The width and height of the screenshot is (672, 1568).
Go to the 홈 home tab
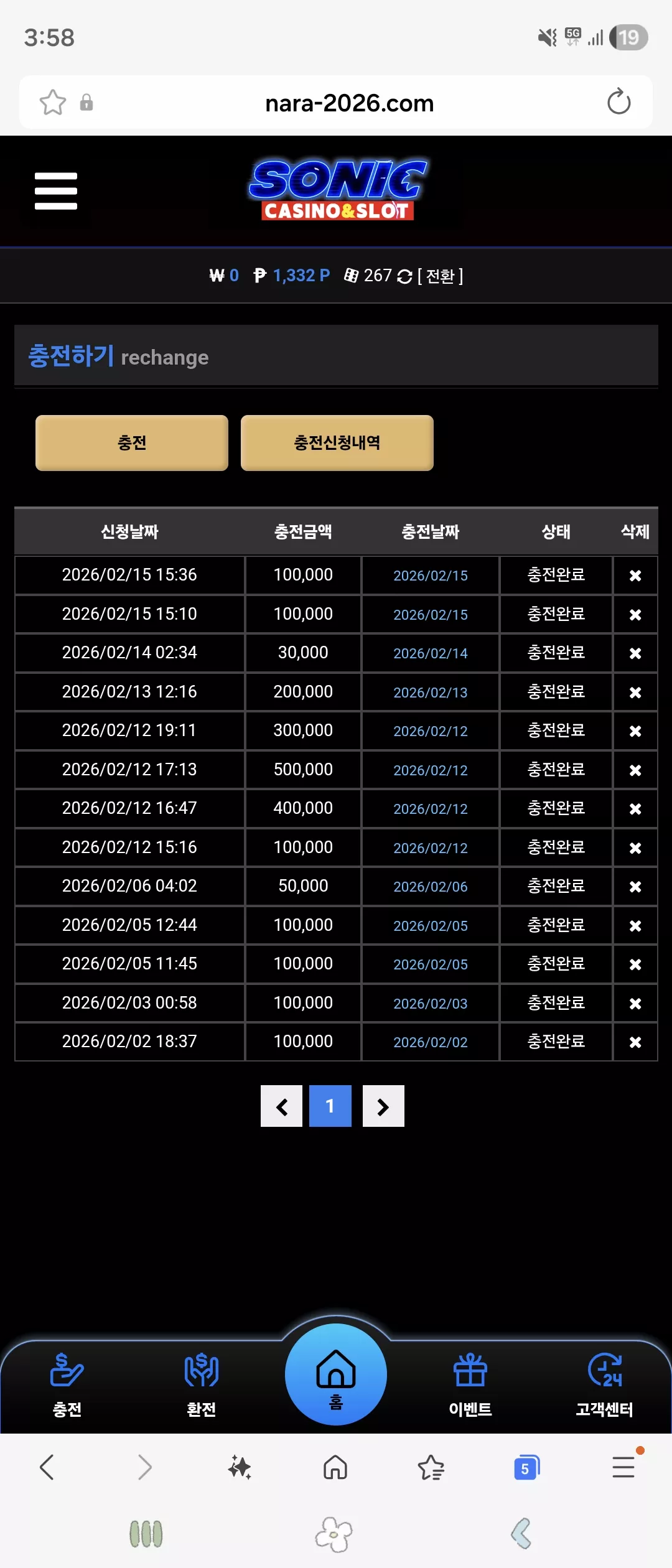point(336,1375)
